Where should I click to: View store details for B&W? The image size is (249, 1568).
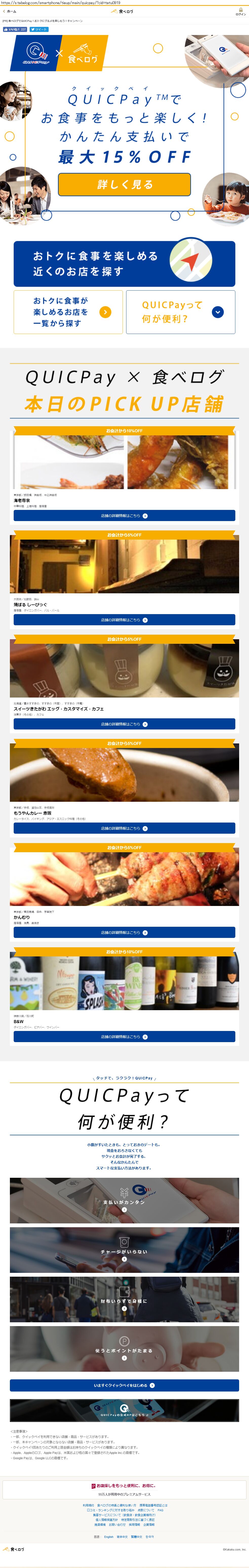click(x=124, y=1036)
